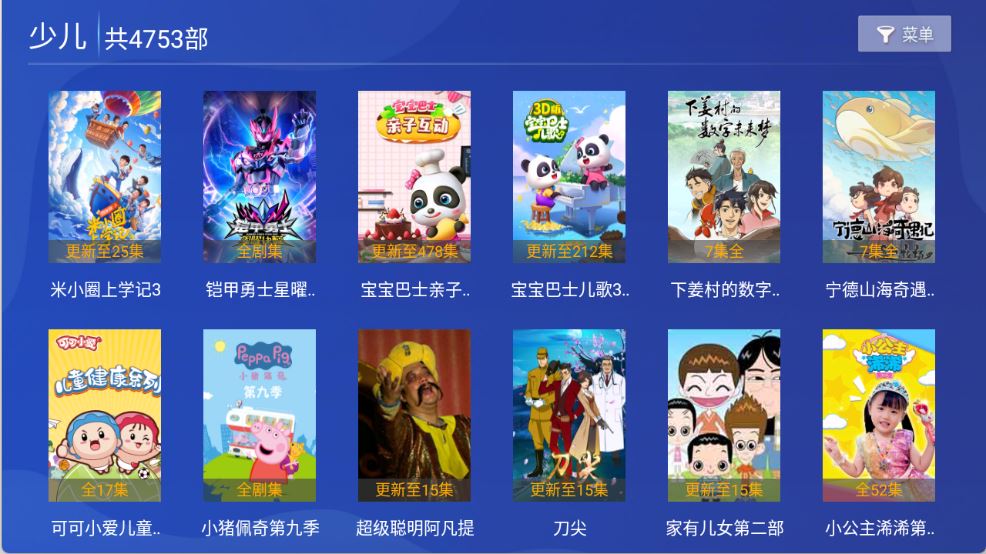The image size is (986, 554).
Task: View 小公主浠浠 series
Action: point(879,415)
